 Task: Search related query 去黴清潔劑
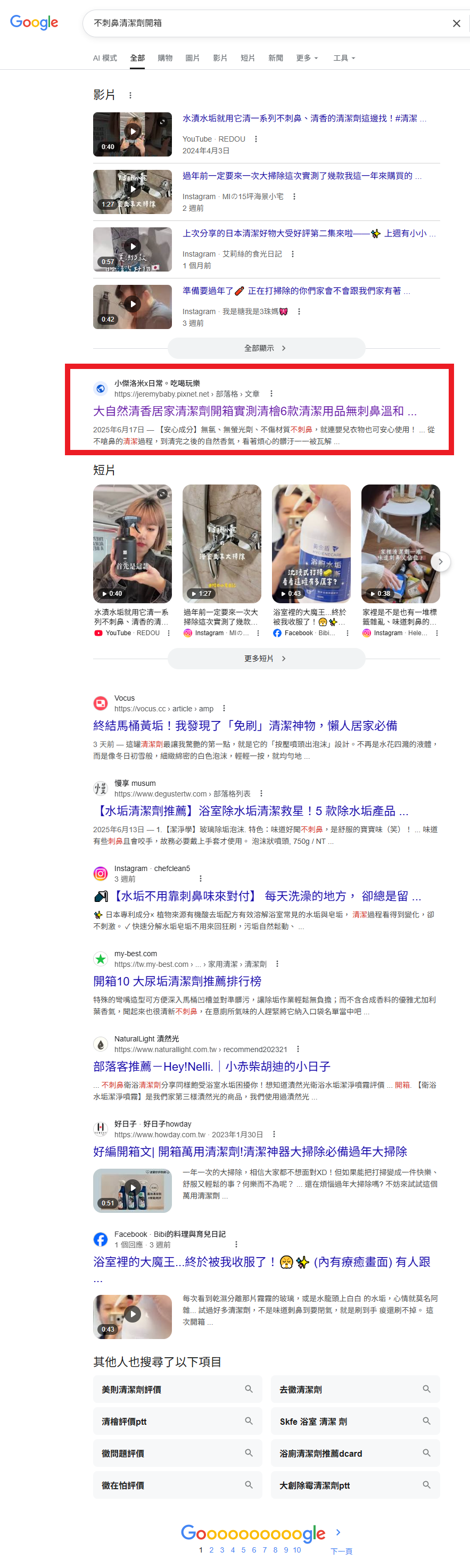355,1390
